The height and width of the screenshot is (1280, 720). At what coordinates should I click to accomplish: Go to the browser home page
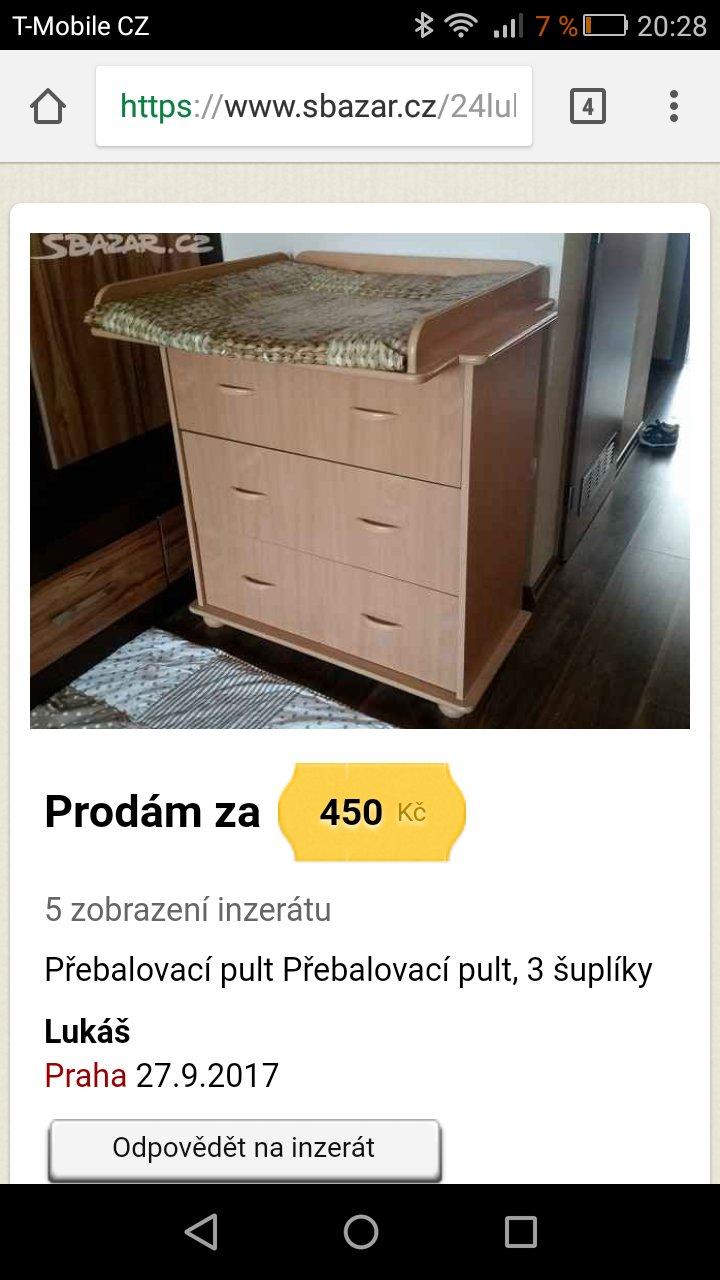click(48, 106)
